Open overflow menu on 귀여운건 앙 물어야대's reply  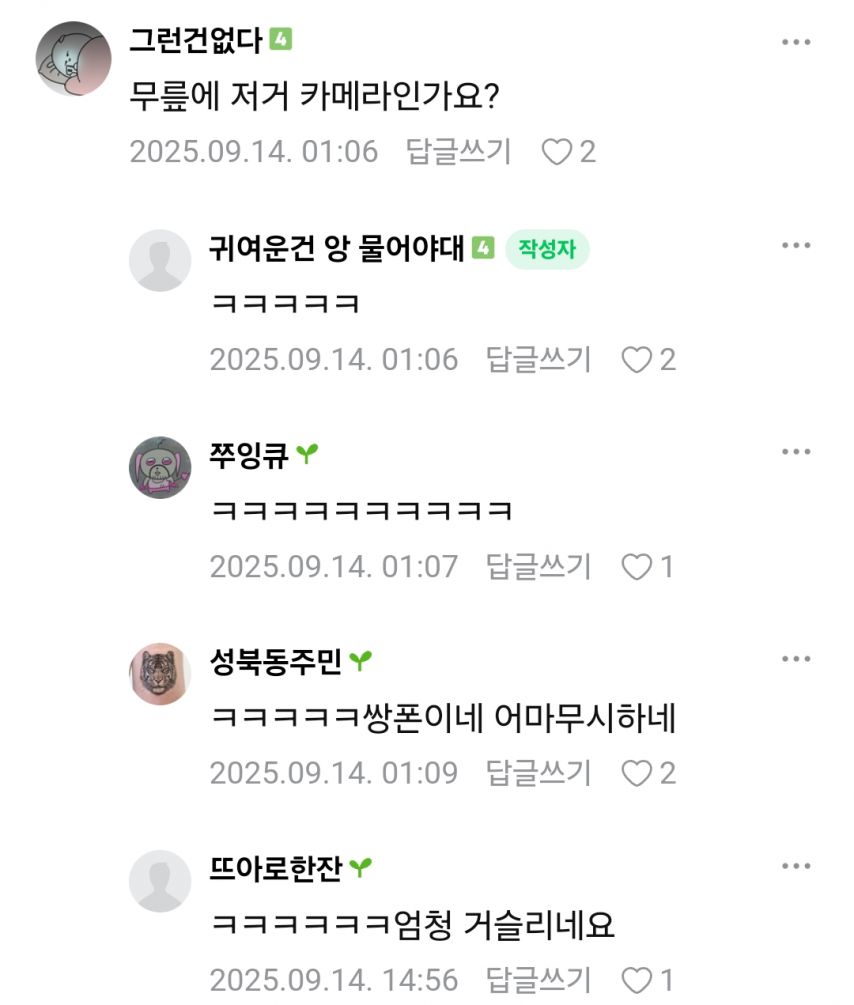(x=796, y=245)
